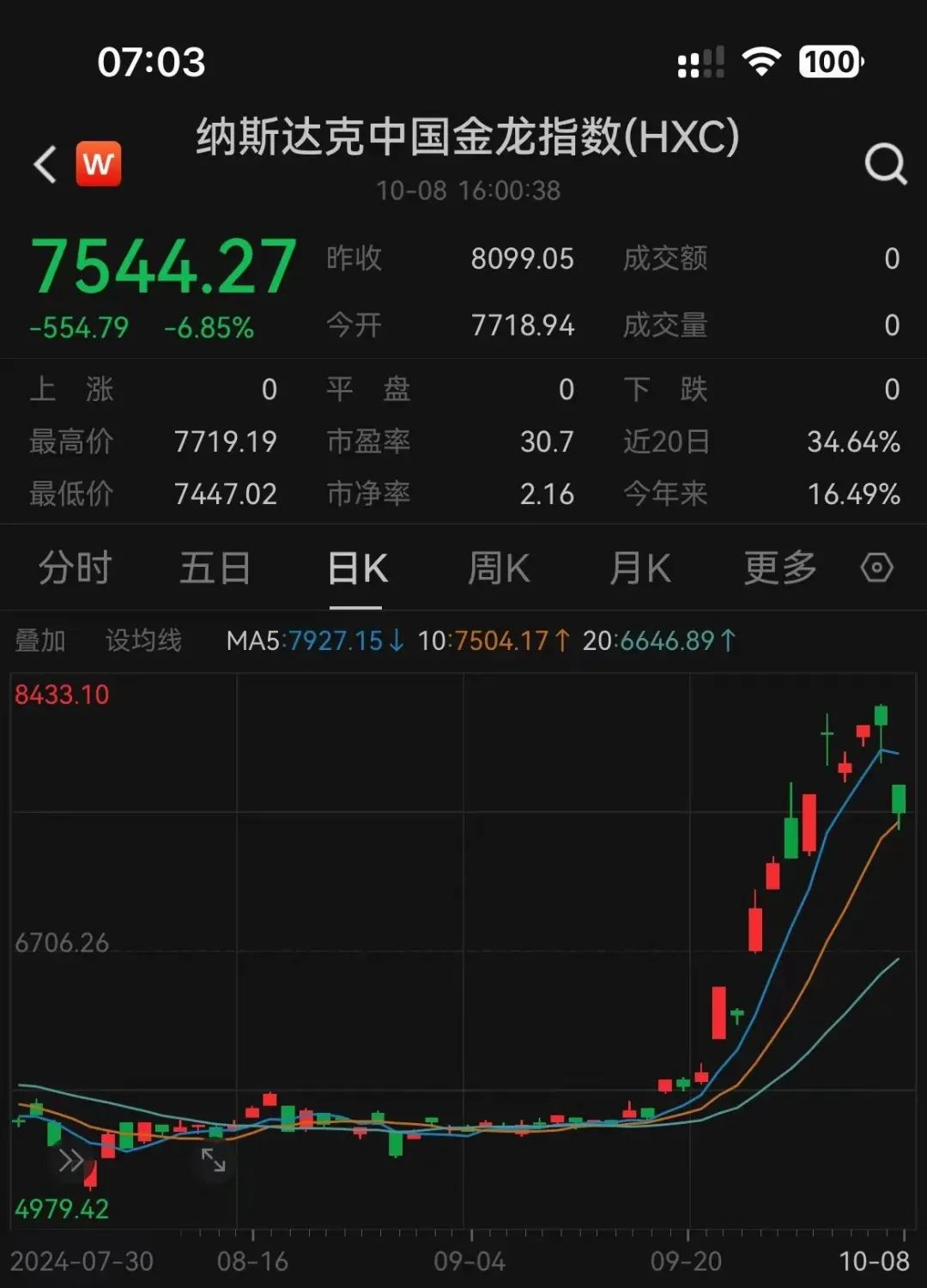Open 设均线 moving average settings

point(143,641)
